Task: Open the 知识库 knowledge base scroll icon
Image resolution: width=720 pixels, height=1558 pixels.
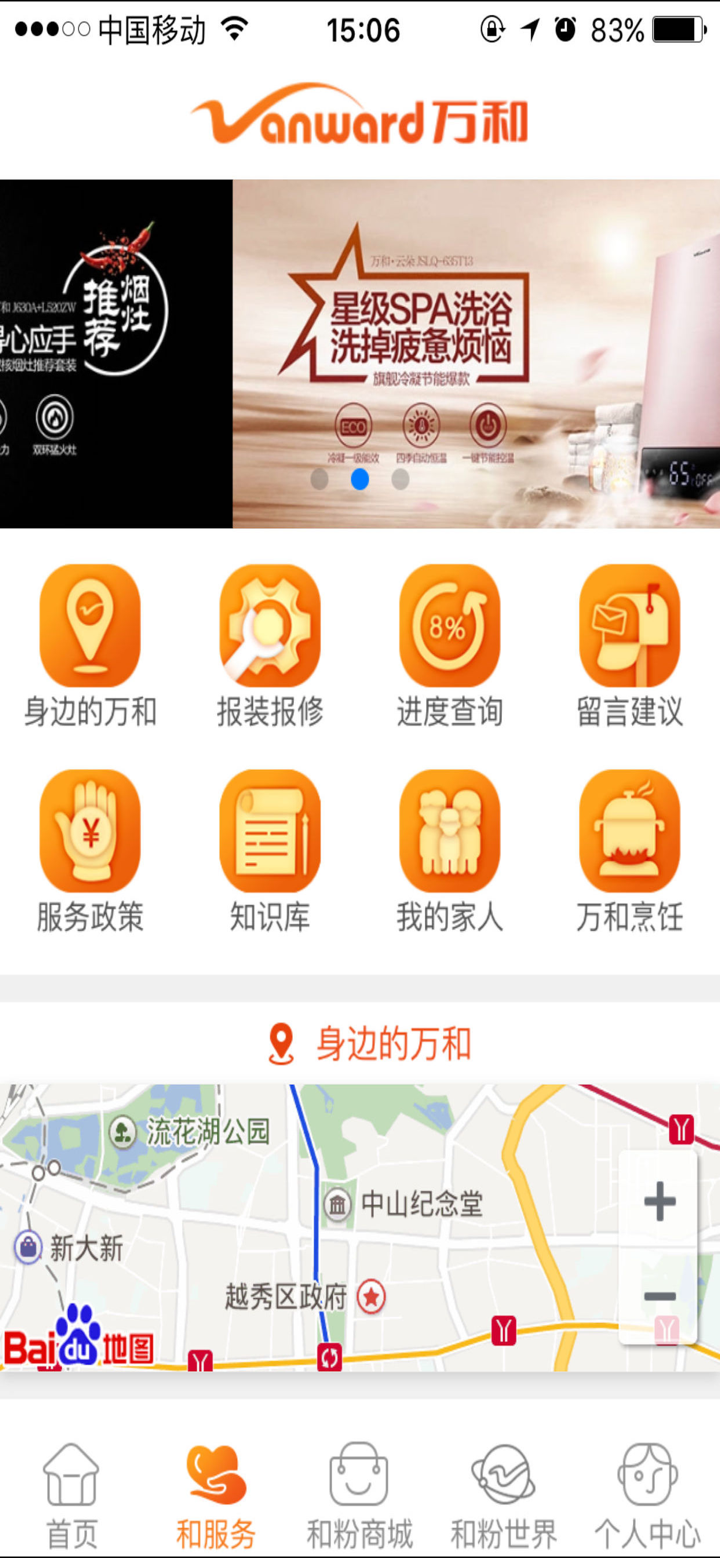Action: (x=270, y=835)
